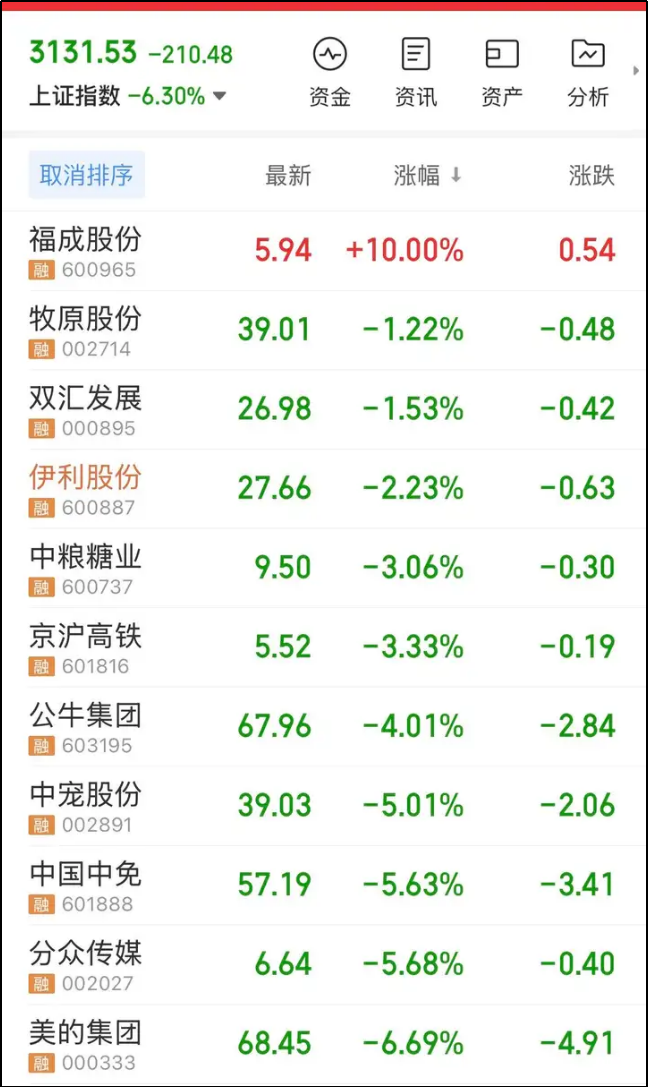Expand the 上证指数 index dropdown arrow
648x1087 pixels.
point(220,96)
